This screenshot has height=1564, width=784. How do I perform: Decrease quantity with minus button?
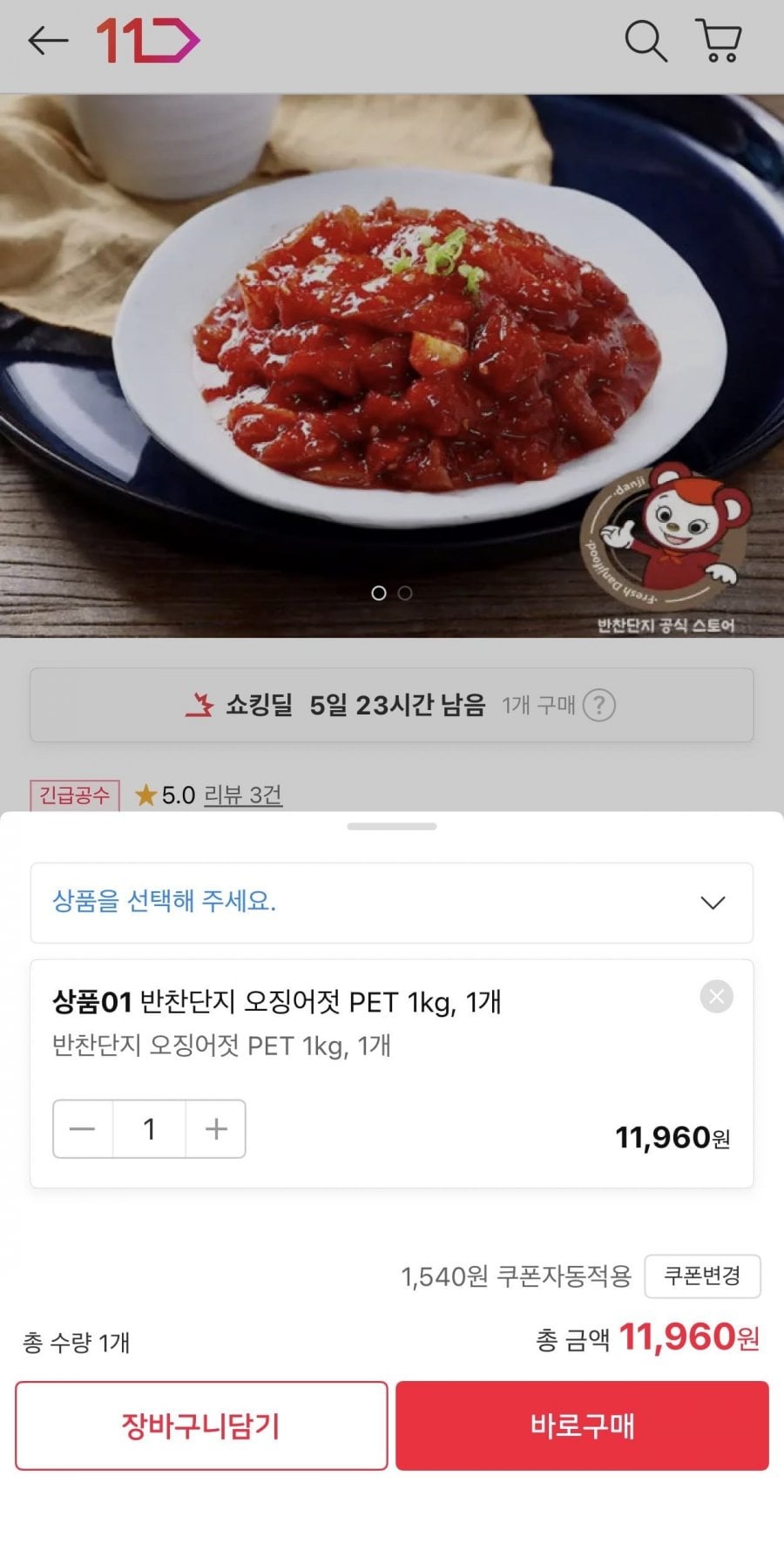click(x=83, y=1129)
